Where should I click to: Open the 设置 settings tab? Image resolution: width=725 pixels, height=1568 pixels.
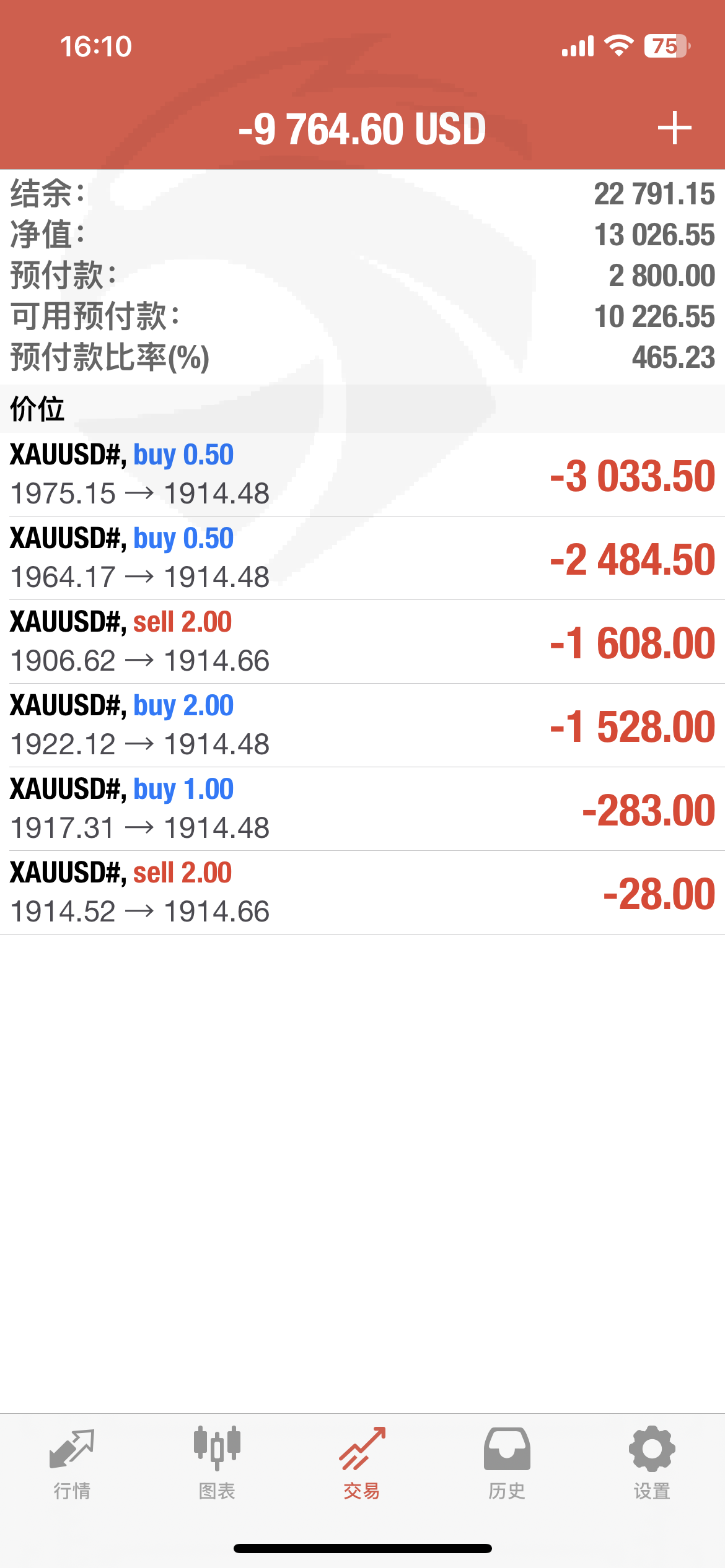(x=652, y=1464)
